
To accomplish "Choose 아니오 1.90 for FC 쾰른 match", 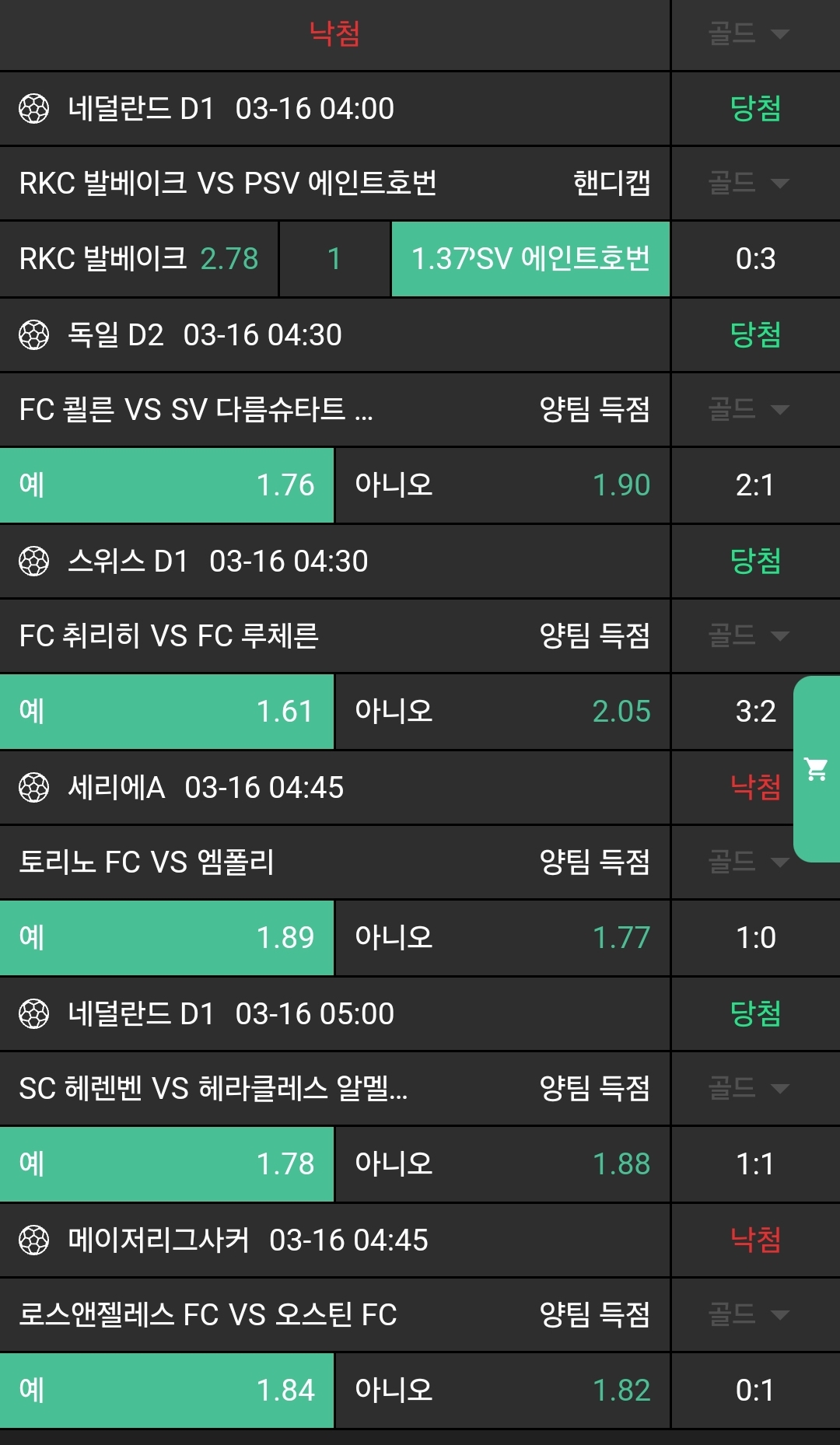I will (502, 485).
